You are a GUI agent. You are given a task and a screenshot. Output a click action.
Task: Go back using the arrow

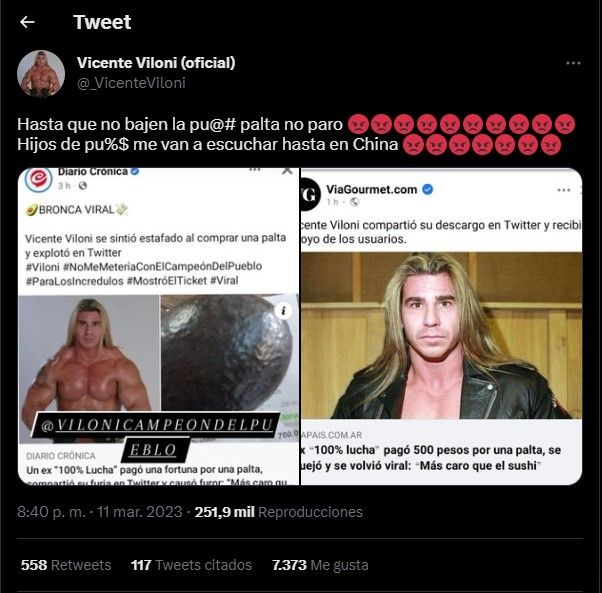27,22
